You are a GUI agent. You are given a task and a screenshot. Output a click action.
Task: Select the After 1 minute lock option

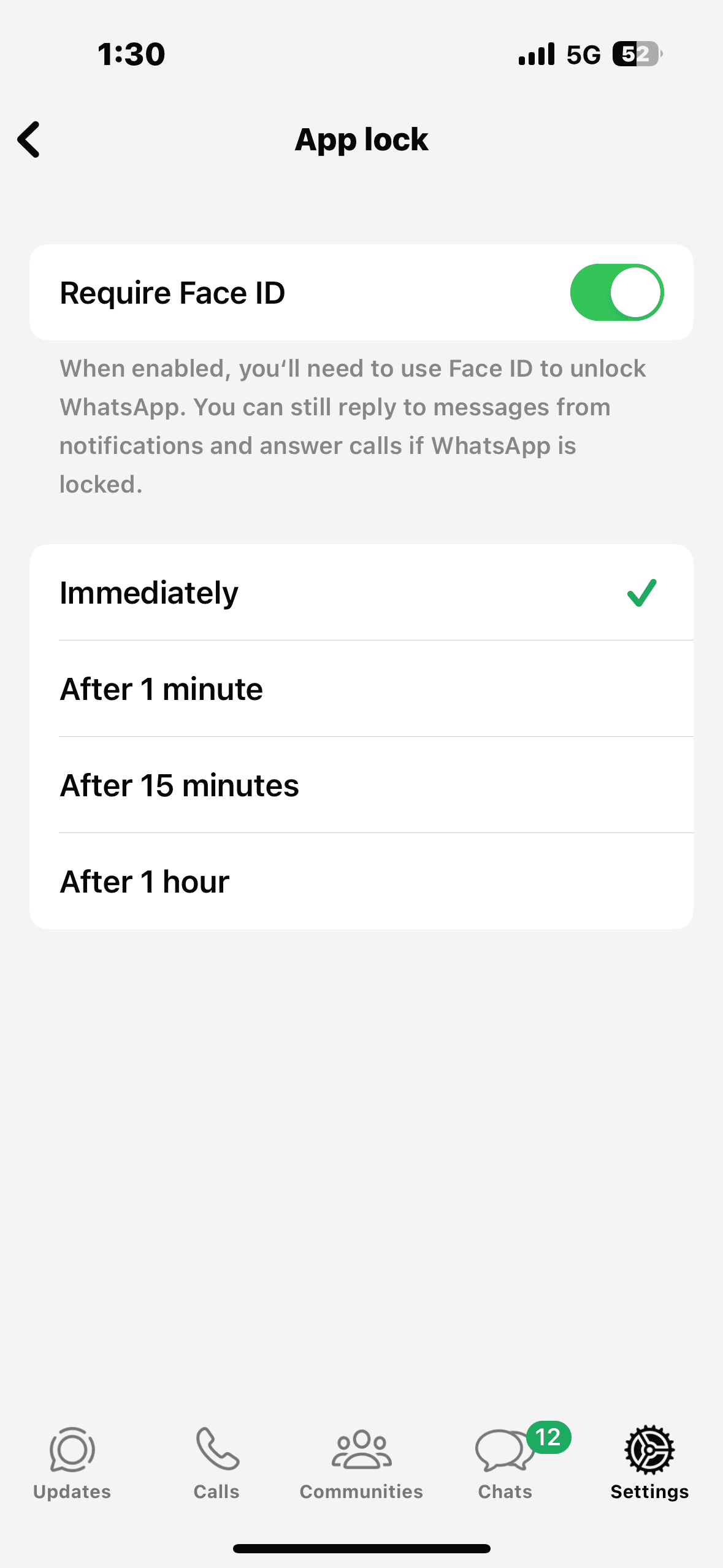pos(362,688)
